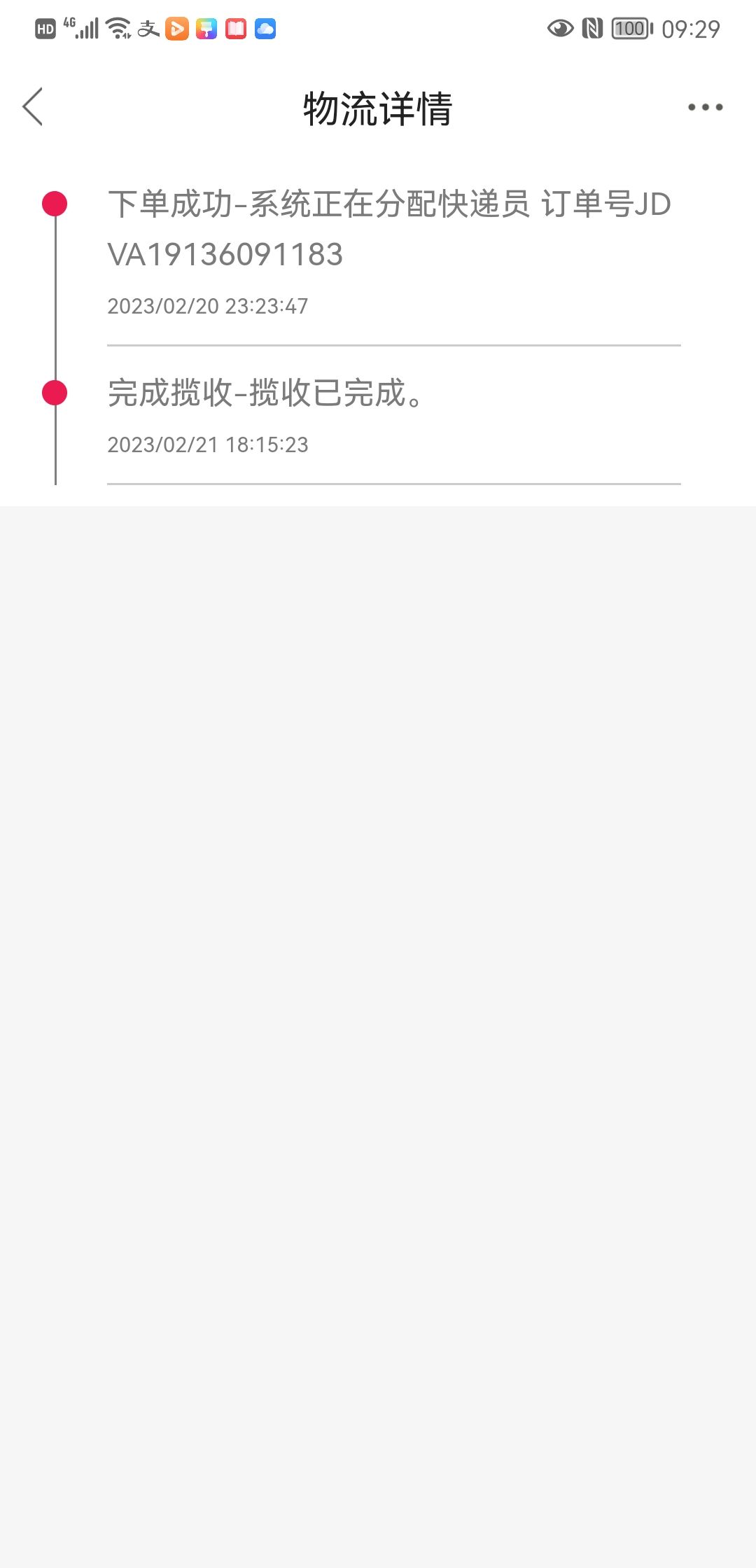Go back using the top-left arrow

(33, 107)
